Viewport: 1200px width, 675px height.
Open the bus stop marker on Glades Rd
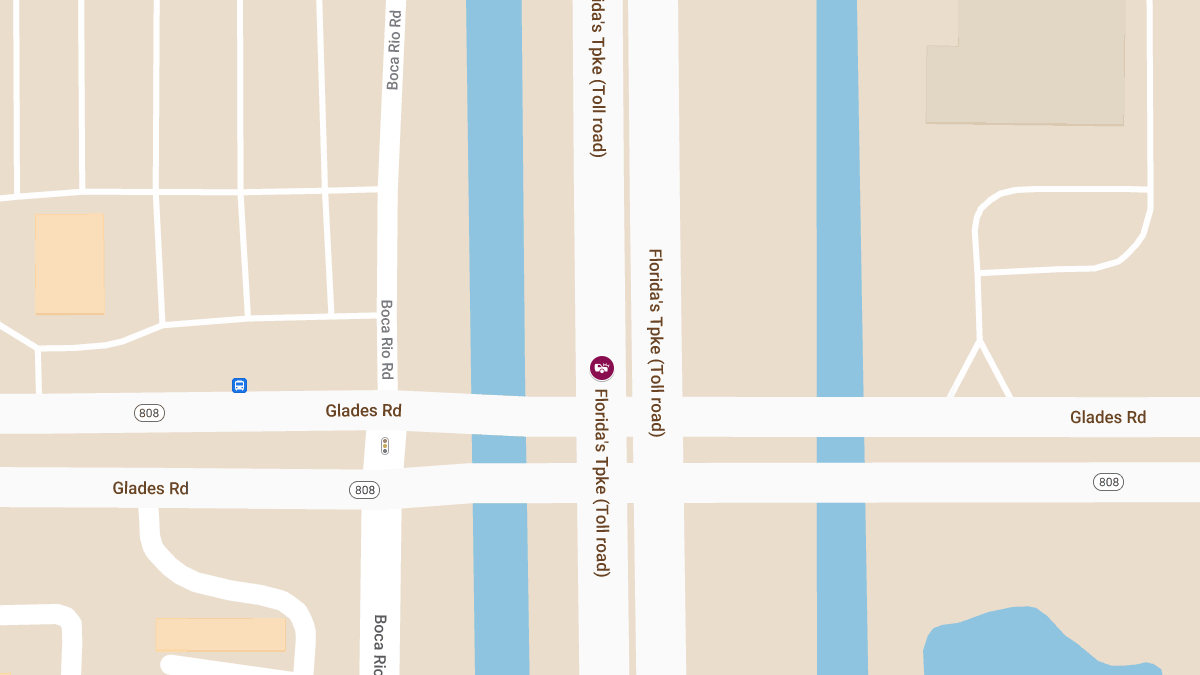tap(239, 385)
